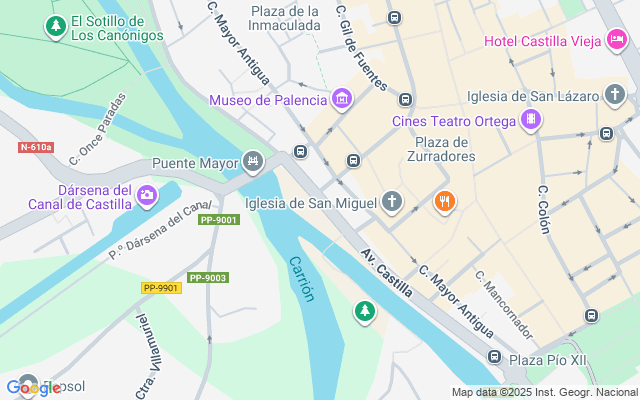Select the Plaza Pío XII bus stop
Screen dimensions: 640x400
pyautogui.click(x=494, y=358)
